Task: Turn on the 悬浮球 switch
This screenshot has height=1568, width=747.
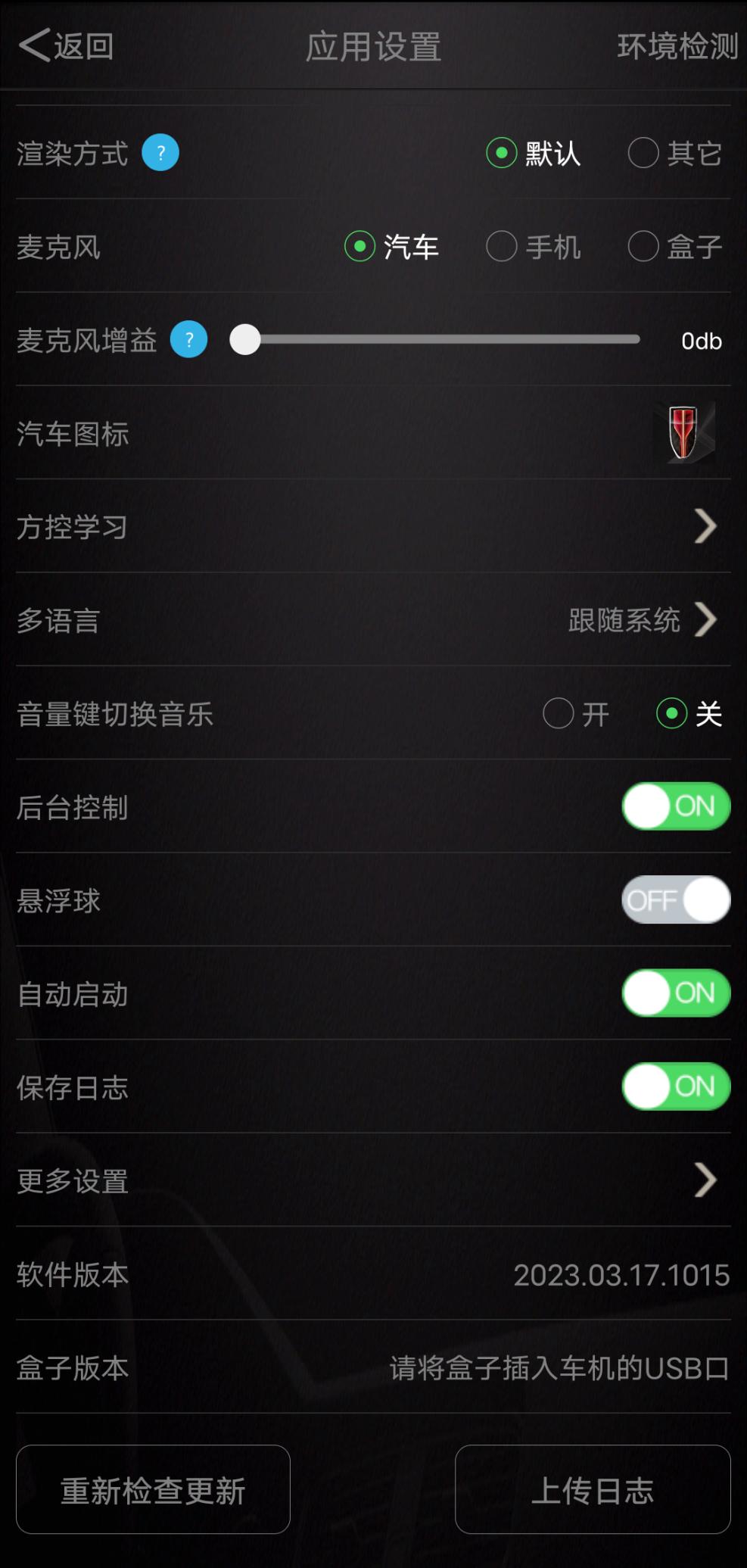Action: point(675,900)
